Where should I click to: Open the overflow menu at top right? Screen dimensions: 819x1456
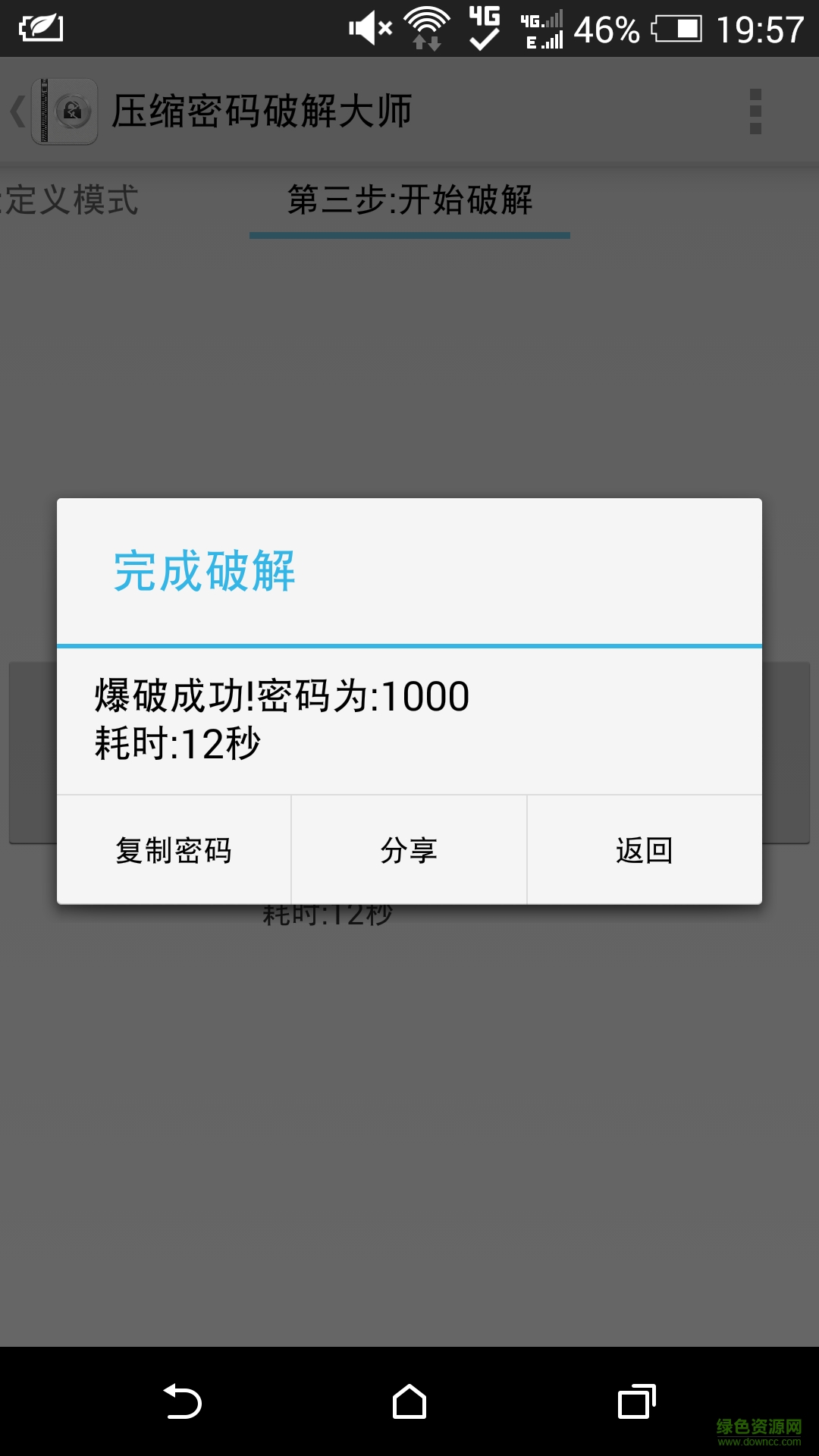point(754,110)
